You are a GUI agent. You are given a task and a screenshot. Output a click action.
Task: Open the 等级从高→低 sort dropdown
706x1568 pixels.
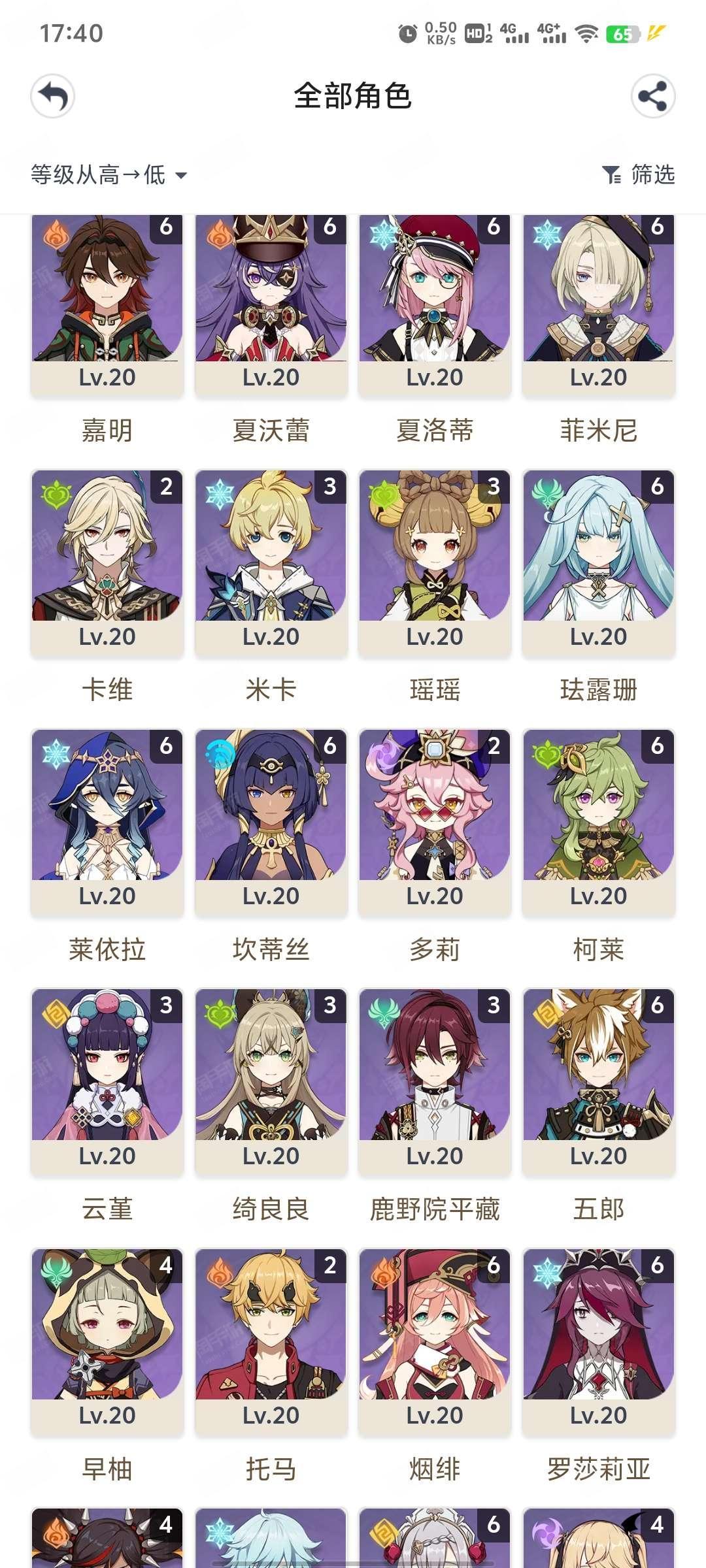click(109, 174)
